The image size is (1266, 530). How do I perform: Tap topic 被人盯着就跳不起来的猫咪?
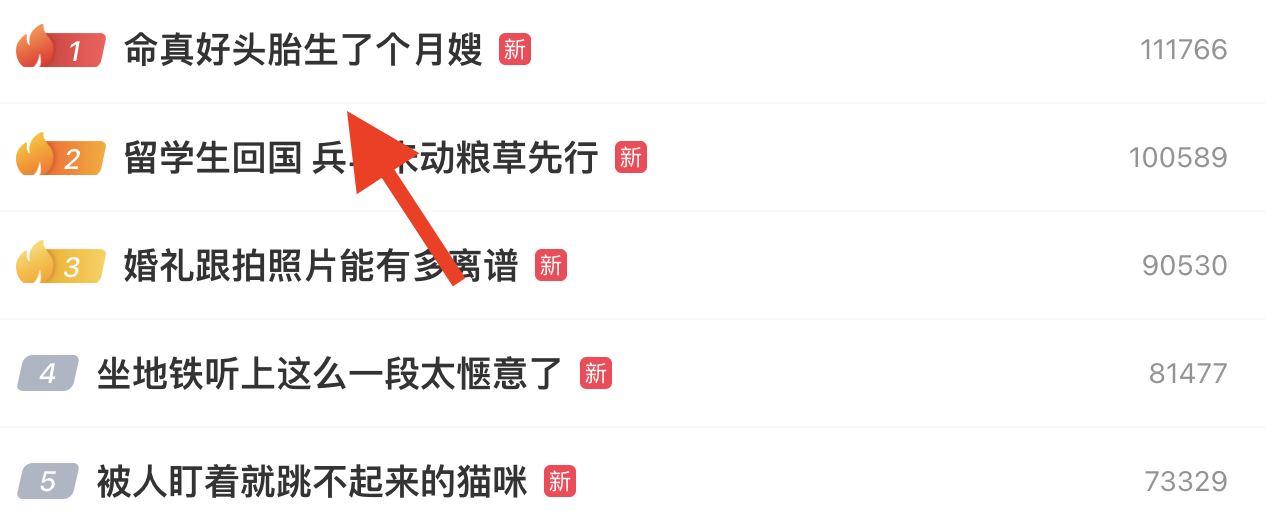311,482
